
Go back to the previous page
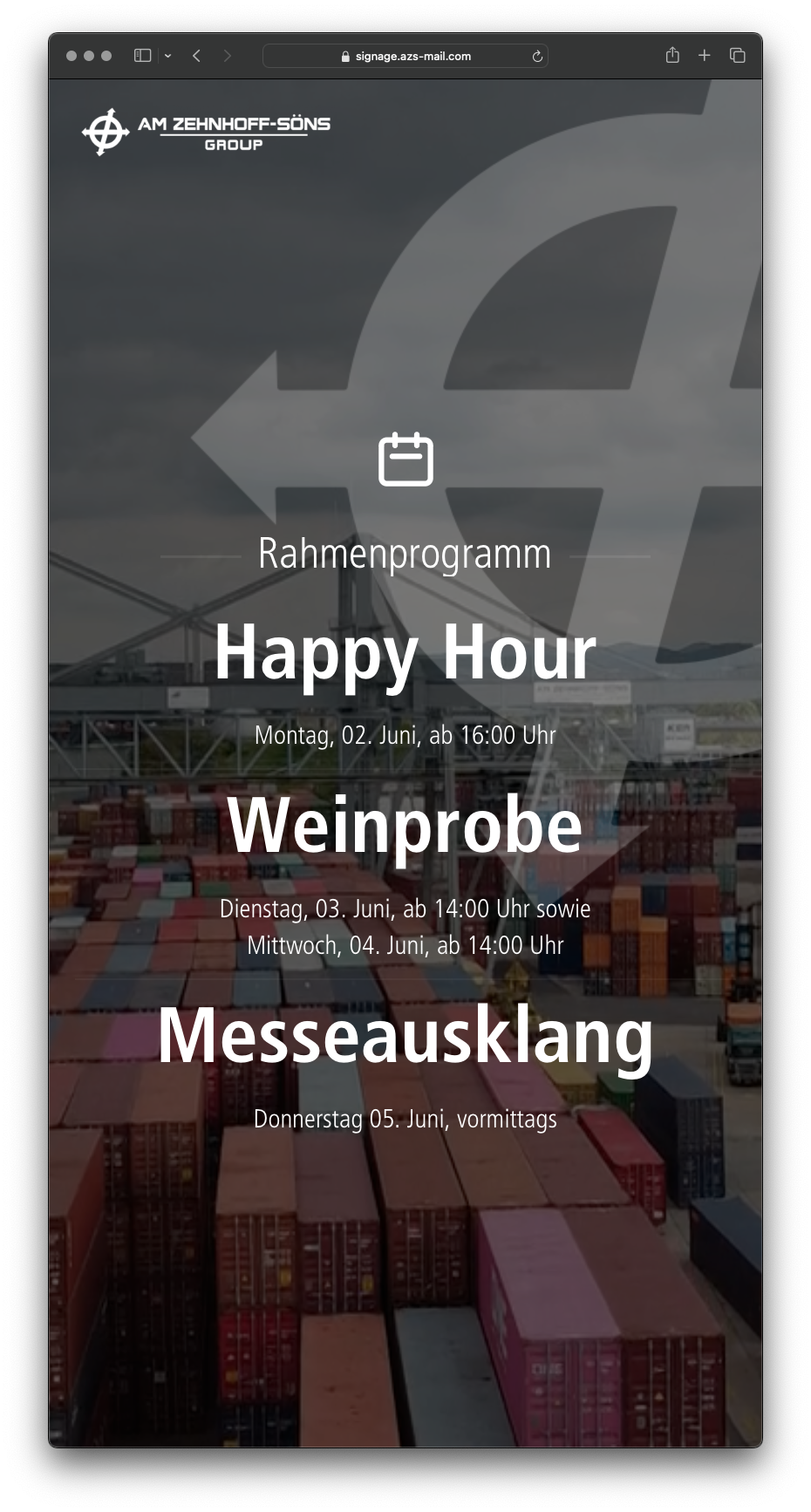pos(197,56)
